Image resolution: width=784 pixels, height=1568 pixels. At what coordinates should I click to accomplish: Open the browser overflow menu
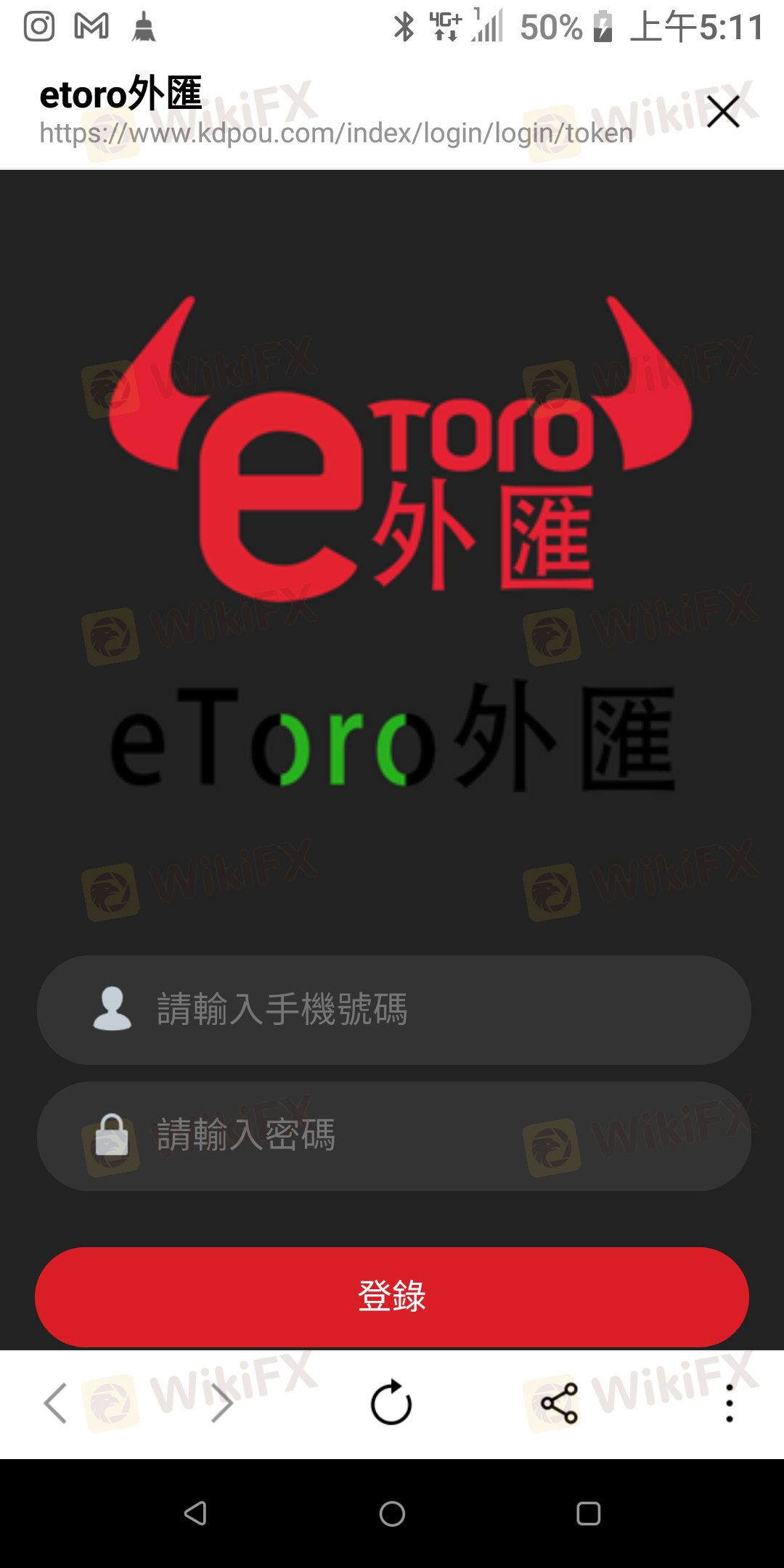[729, 1403]
